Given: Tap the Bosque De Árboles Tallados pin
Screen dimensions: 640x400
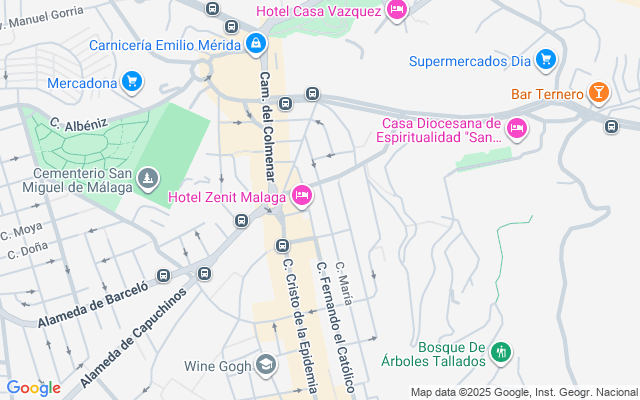Looking at the screenshot, I should pos(501,352).
